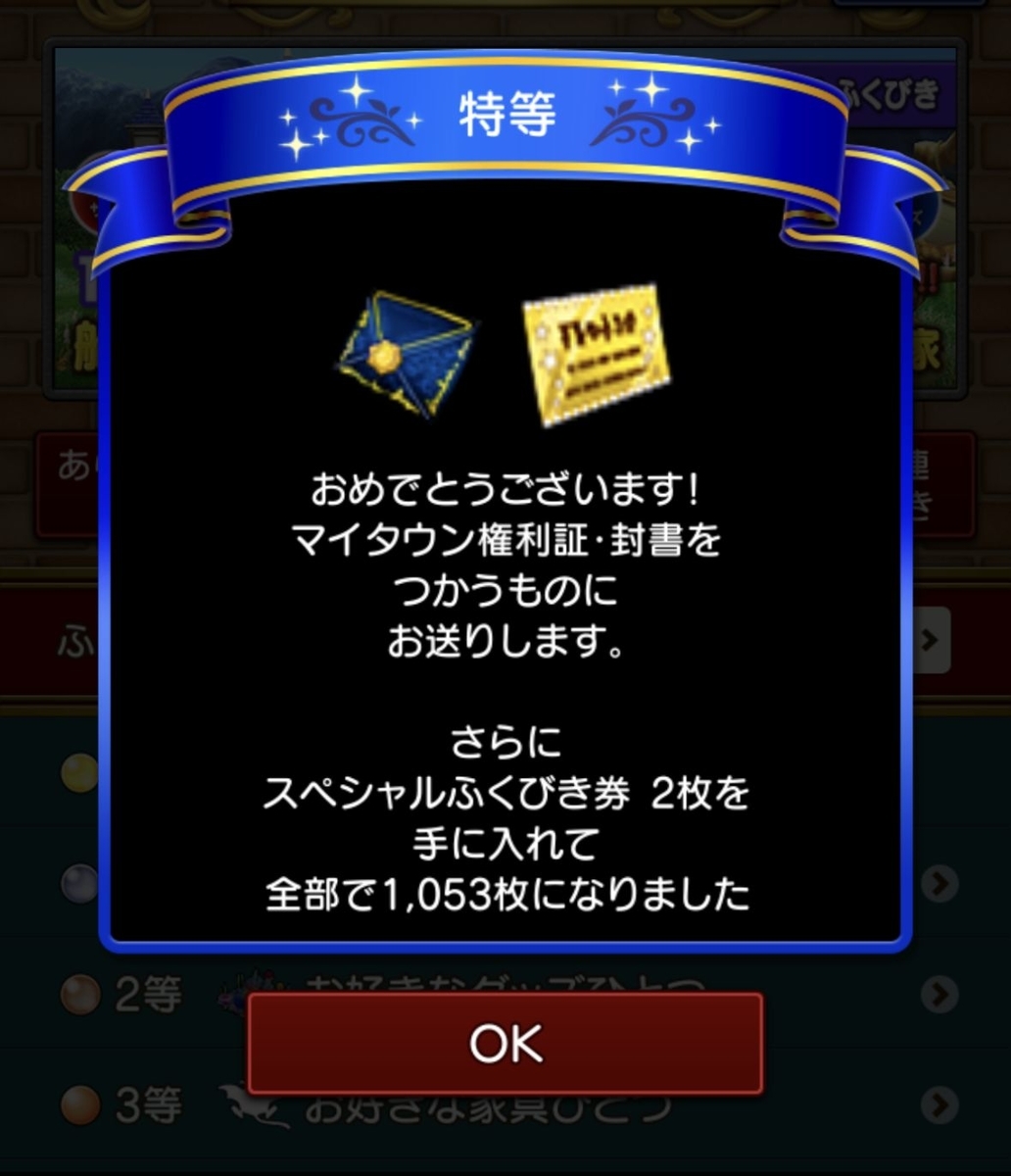Confirm the prize dialog with OK
The width and height of the screenshot is (1011, 1176).
point(505,1044)
